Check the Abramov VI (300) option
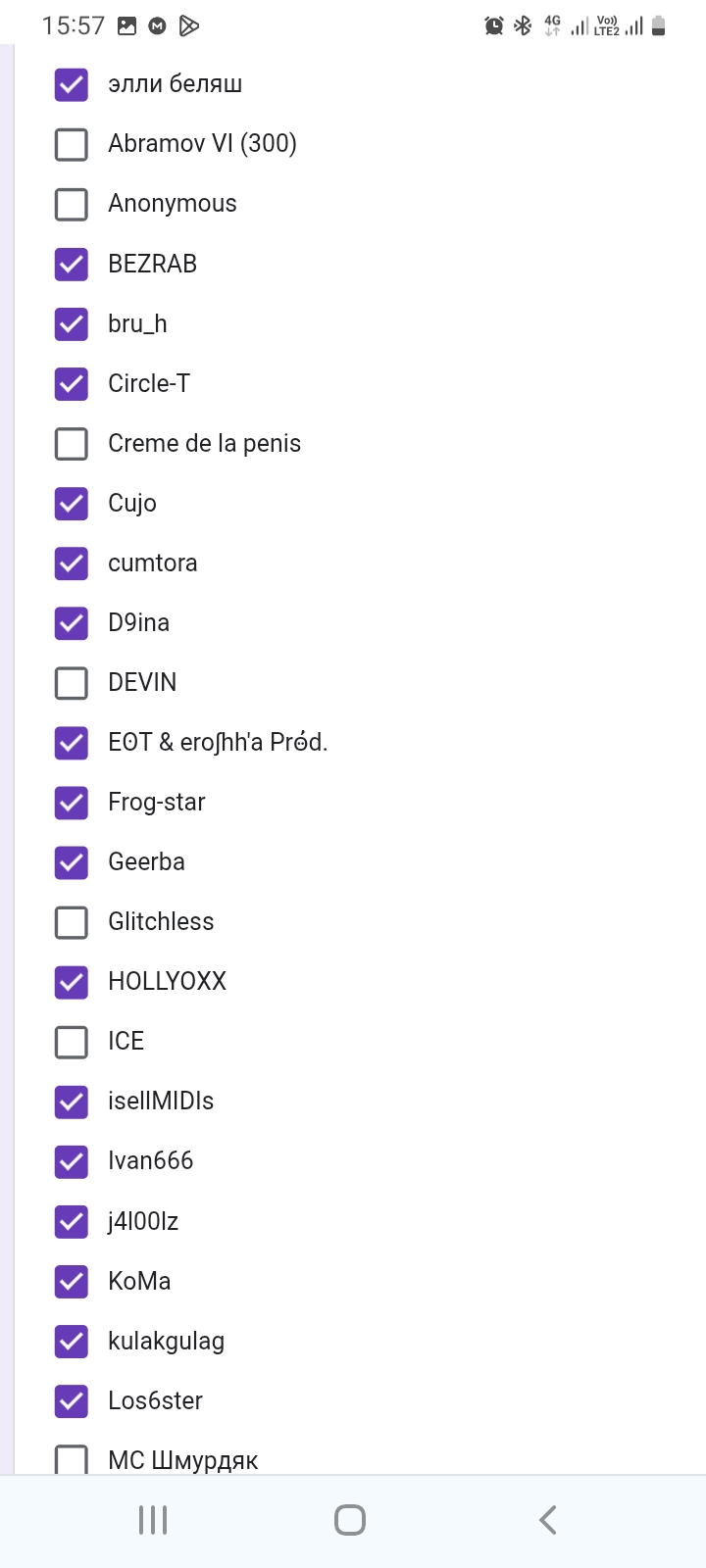 pos(72,144)
